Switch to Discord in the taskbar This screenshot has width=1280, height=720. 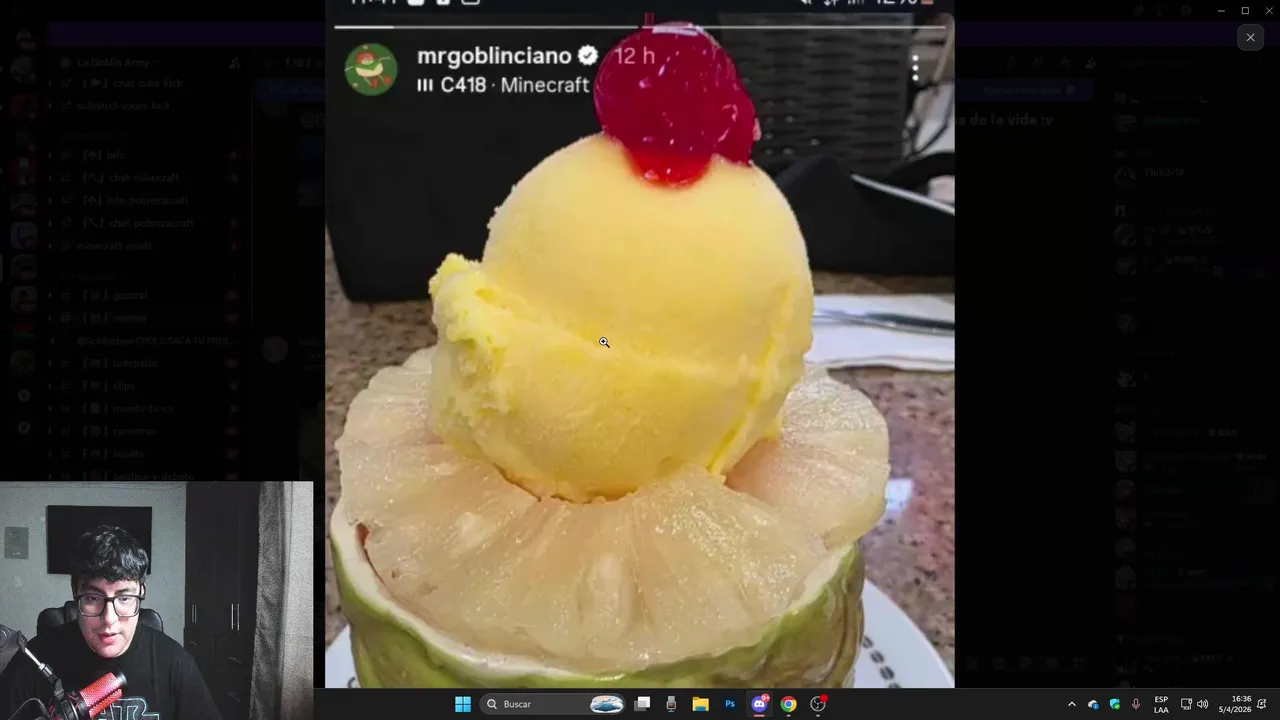[759, 704]
